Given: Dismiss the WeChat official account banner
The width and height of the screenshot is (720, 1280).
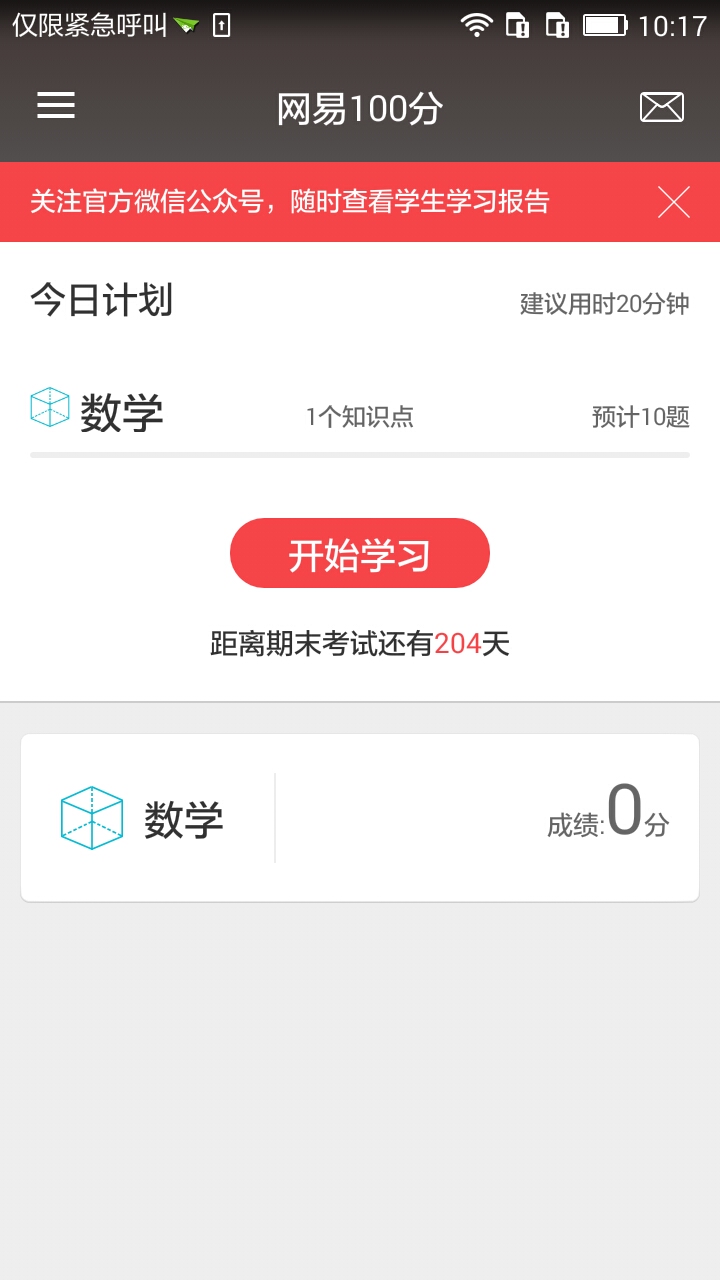Looking at the screenshot, I should [673, 202].
